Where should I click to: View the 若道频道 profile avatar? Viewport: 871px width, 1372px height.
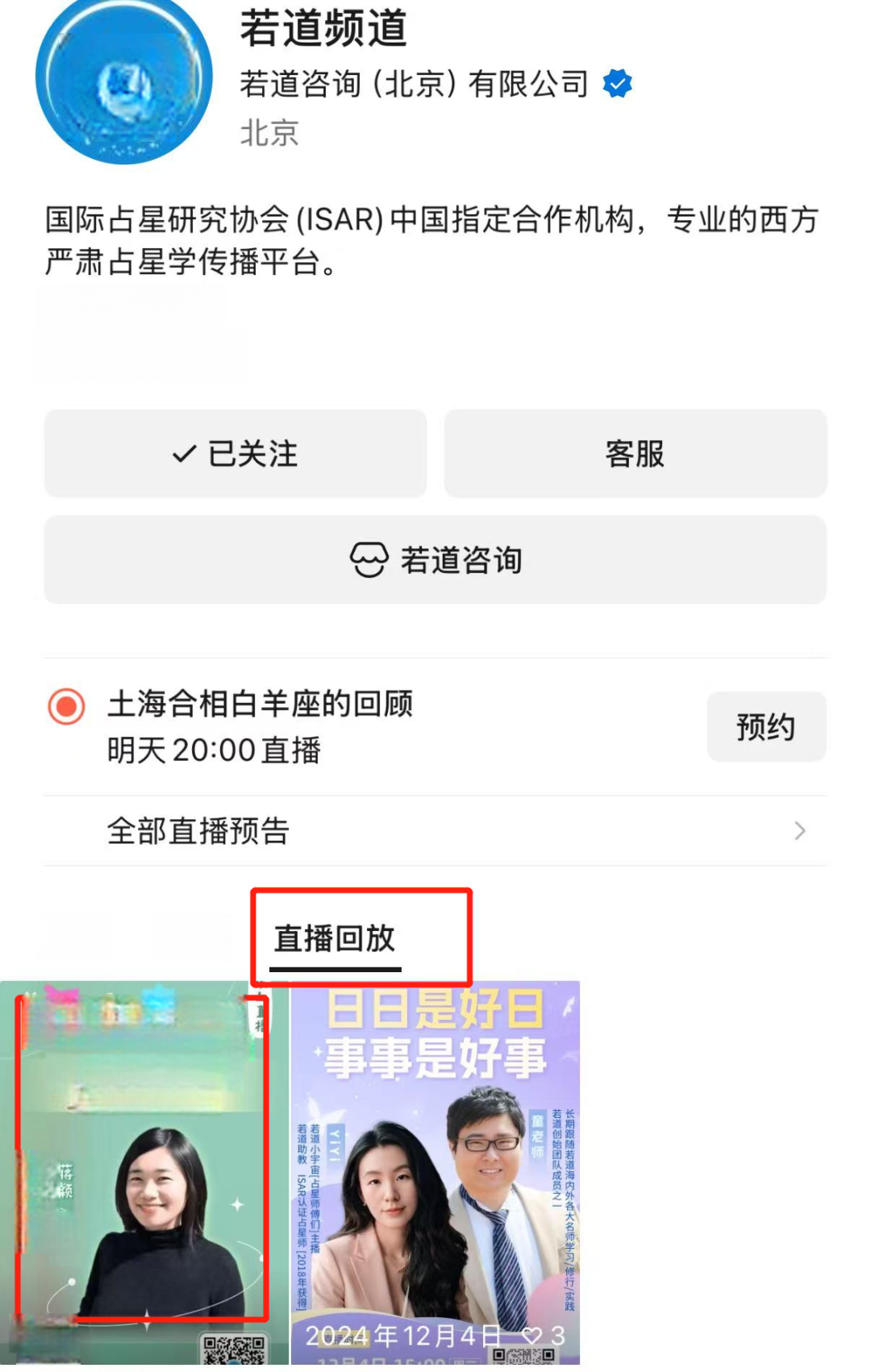tap(124, 81)
